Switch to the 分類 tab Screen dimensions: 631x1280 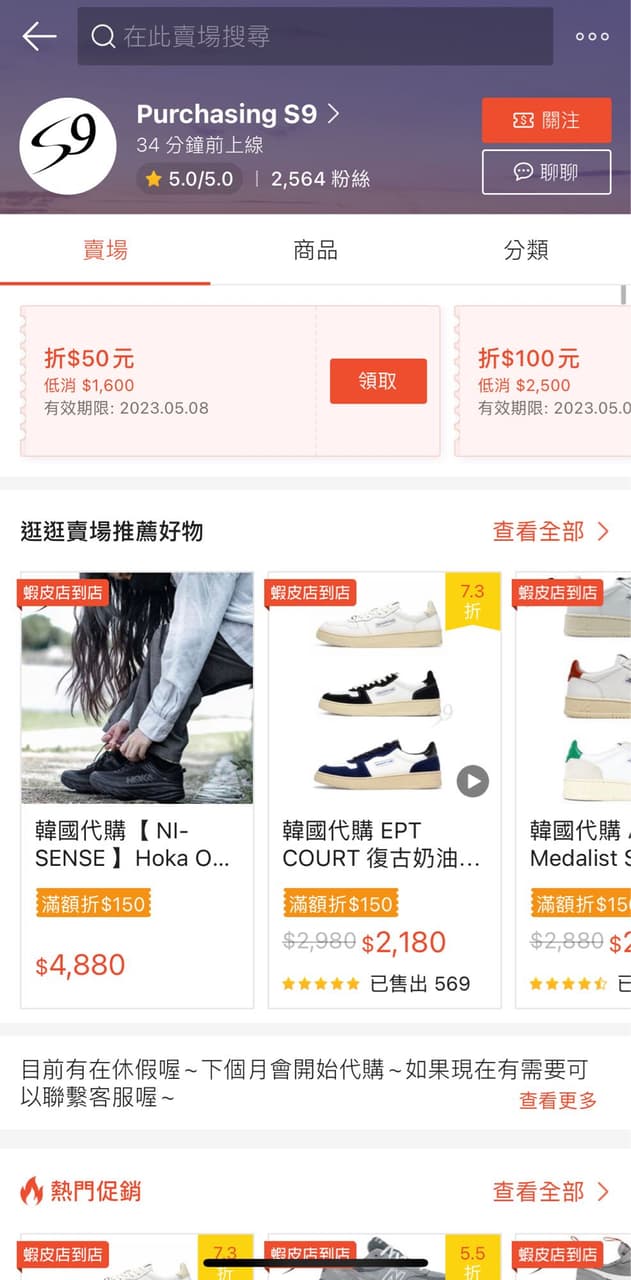coord(526,250)
